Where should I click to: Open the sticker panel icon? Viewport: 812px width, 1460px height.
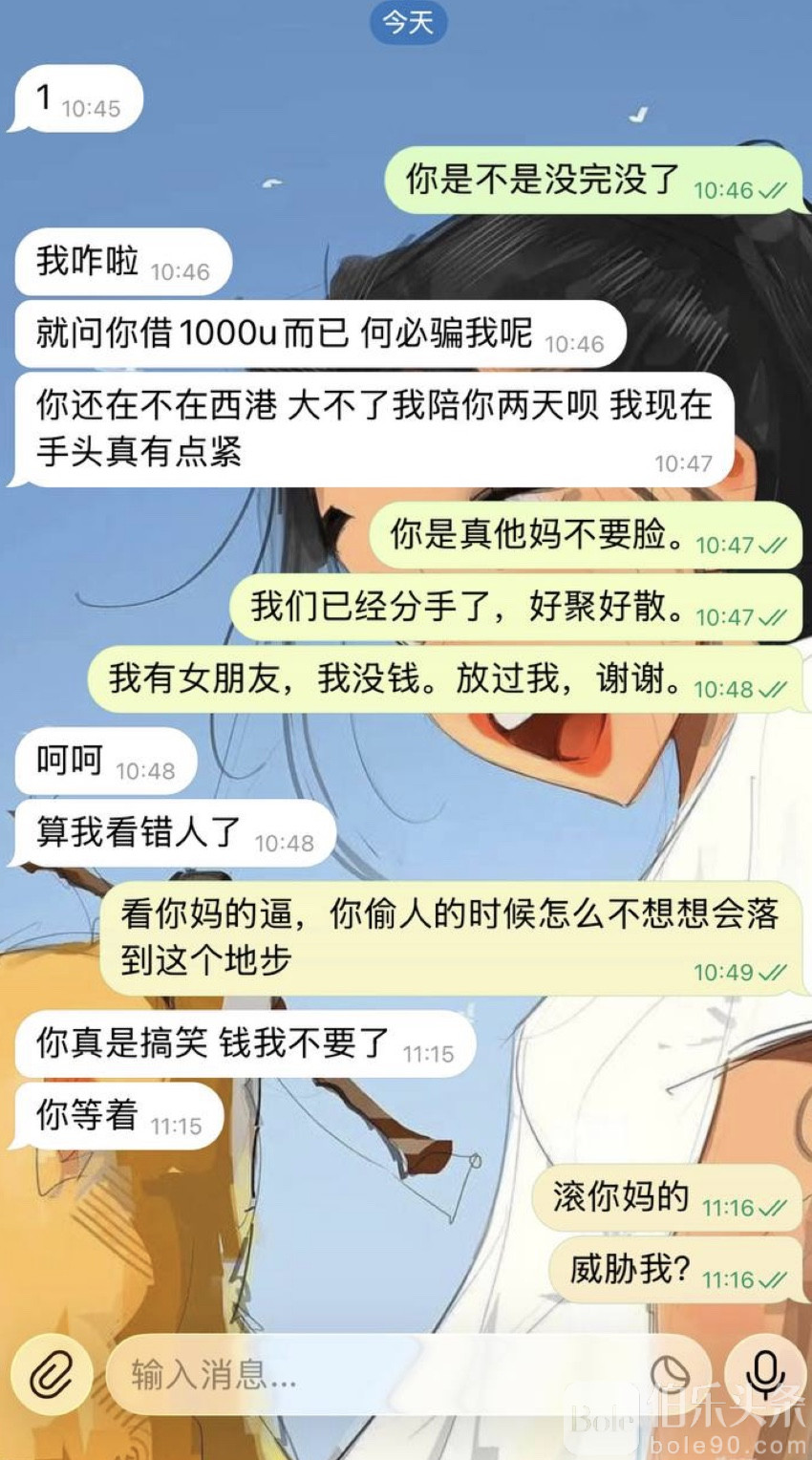[669, 1375]
